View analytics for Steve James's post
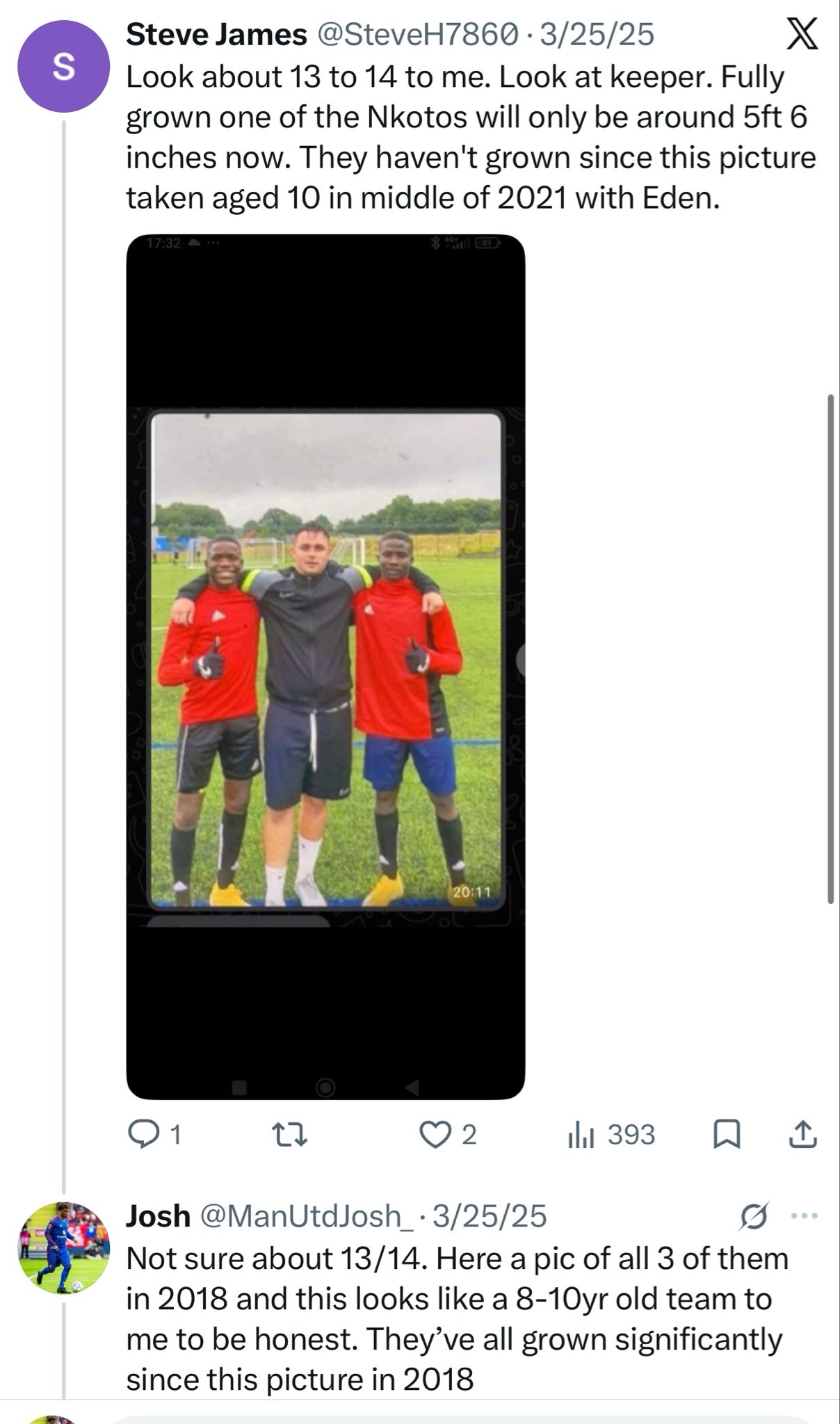Screen dimensions: 840x1424 coord(611,1135)
